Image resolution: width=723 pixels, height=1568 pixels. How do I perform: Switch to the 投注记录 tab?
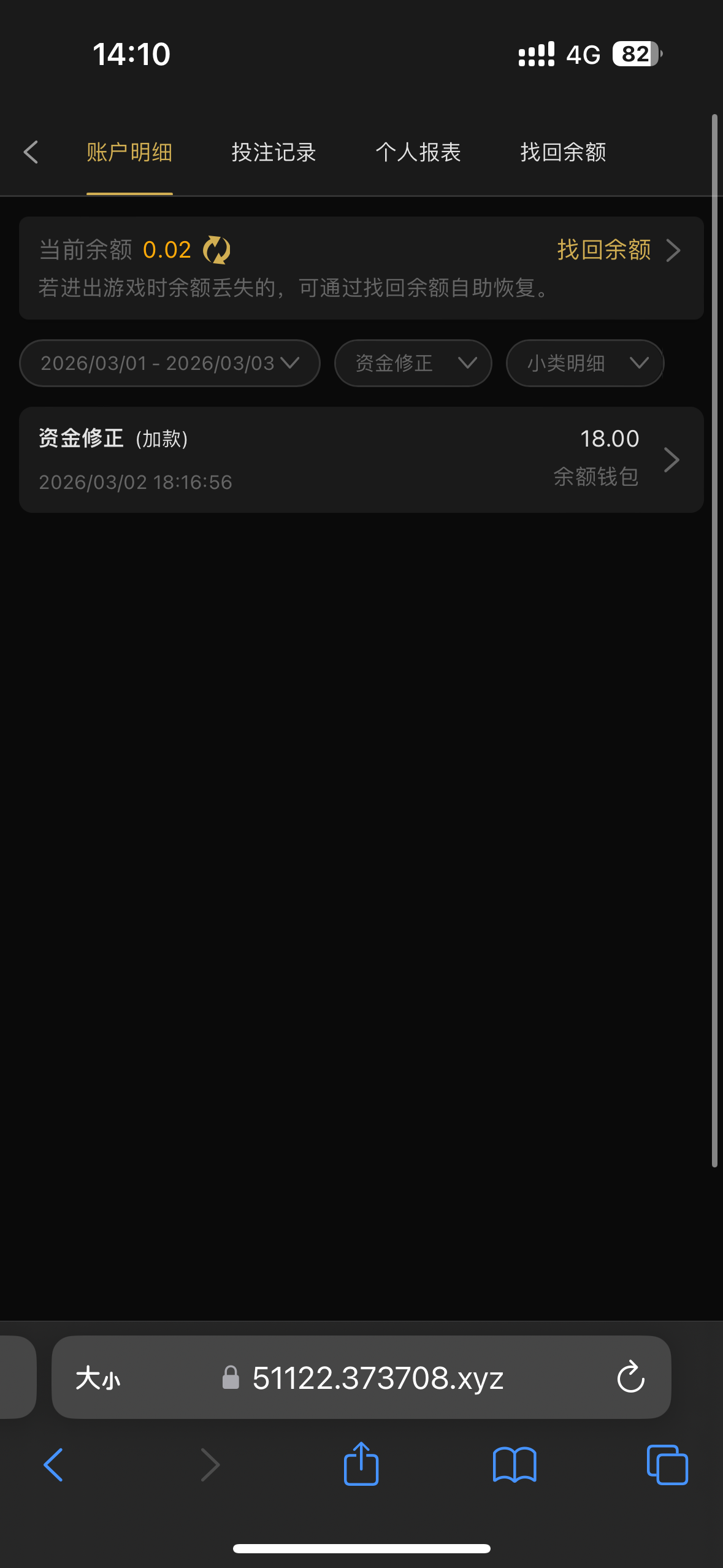tap(274, 152)
